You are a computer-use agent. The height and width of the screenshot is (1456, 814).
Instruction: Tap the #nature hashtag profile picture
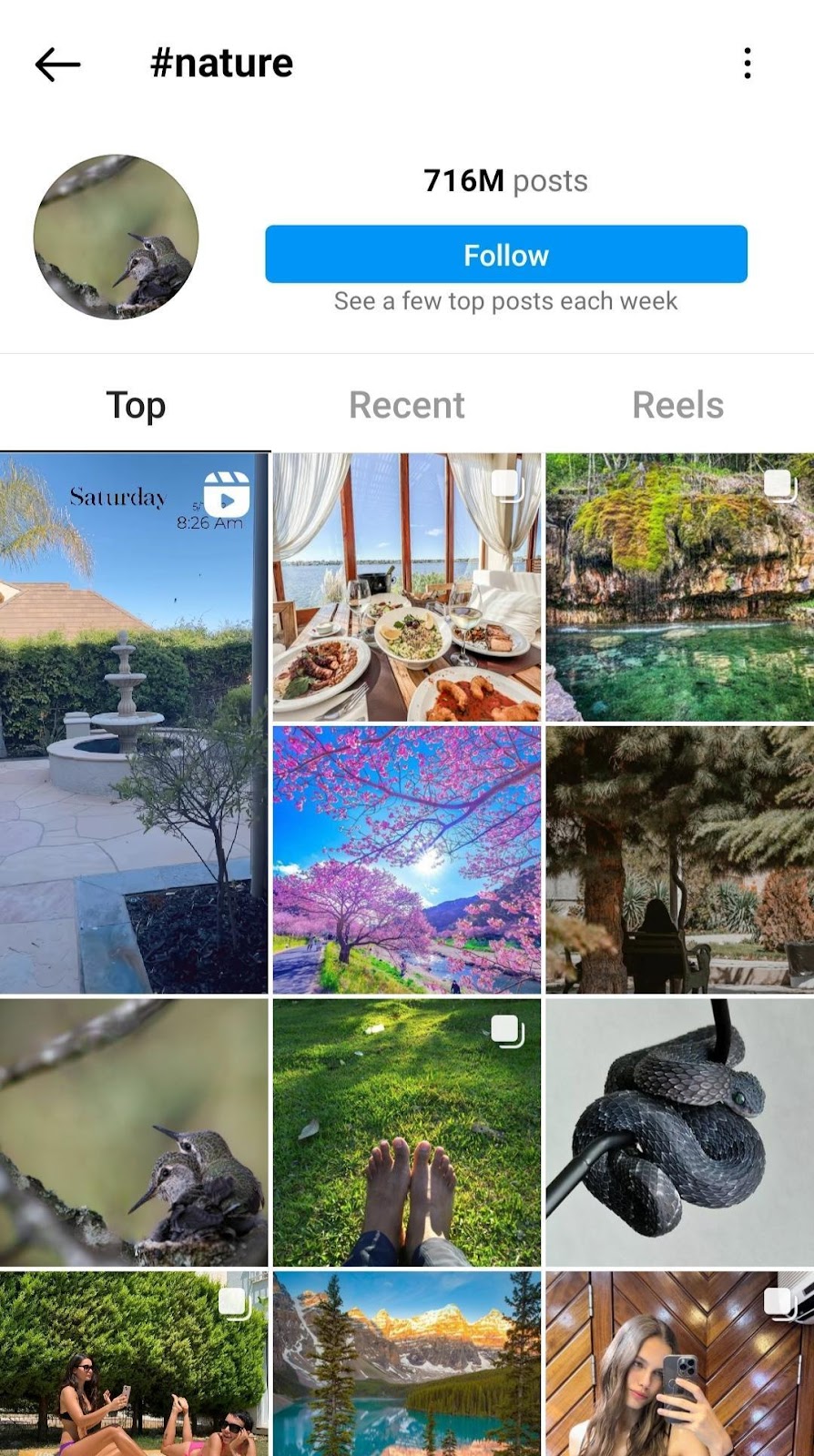[x=117, y=237]
